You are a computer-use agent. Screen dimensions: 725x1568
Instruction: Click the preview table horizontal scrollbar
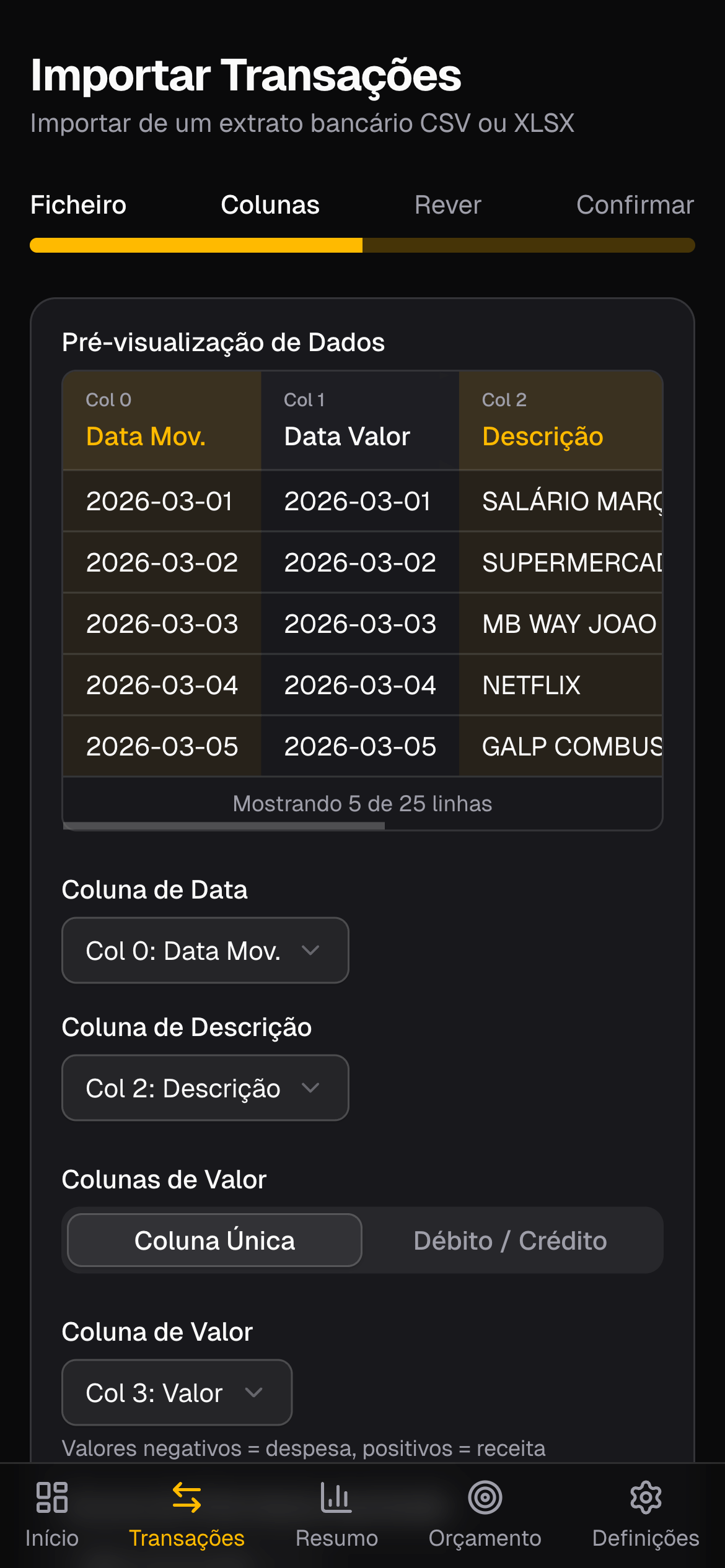pyautogui.click(x=223, y=825)
